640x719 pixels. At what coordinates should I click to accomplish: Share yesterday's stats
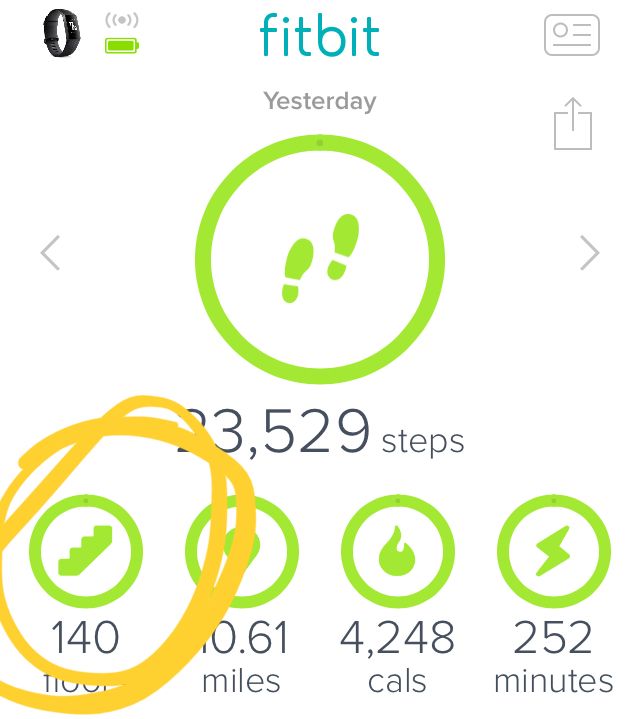pos(573,123)
